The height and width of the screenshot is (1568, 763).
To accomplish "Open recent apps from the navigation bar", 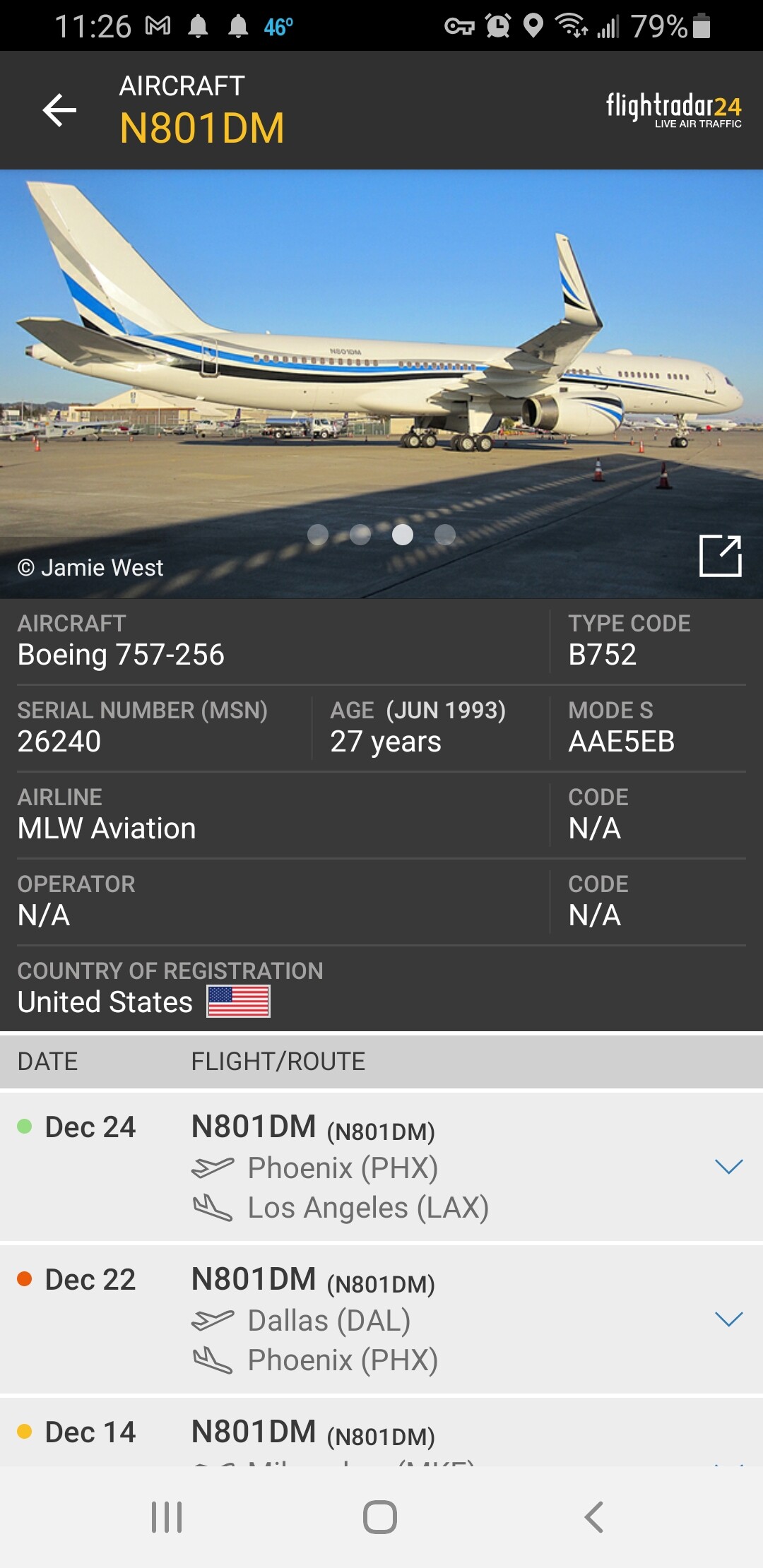I will [x=167, y=1516].
